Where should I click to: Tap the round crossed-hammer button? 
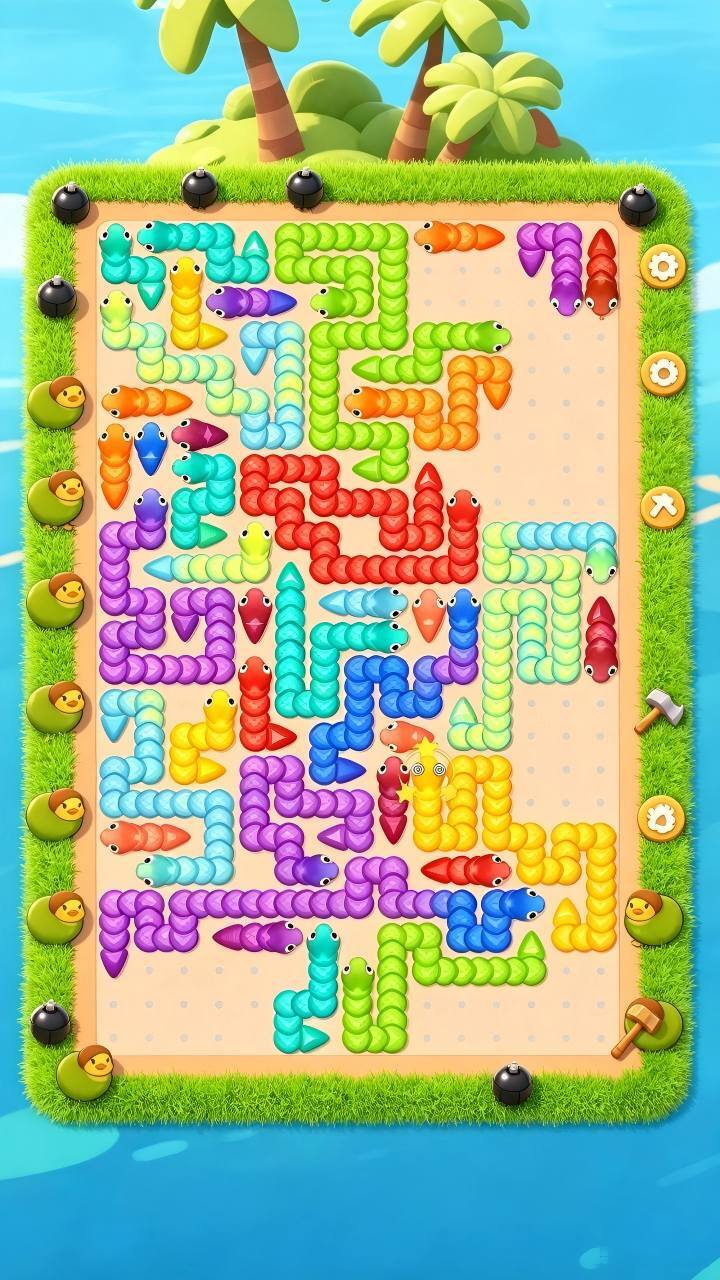tap(662, 507)
